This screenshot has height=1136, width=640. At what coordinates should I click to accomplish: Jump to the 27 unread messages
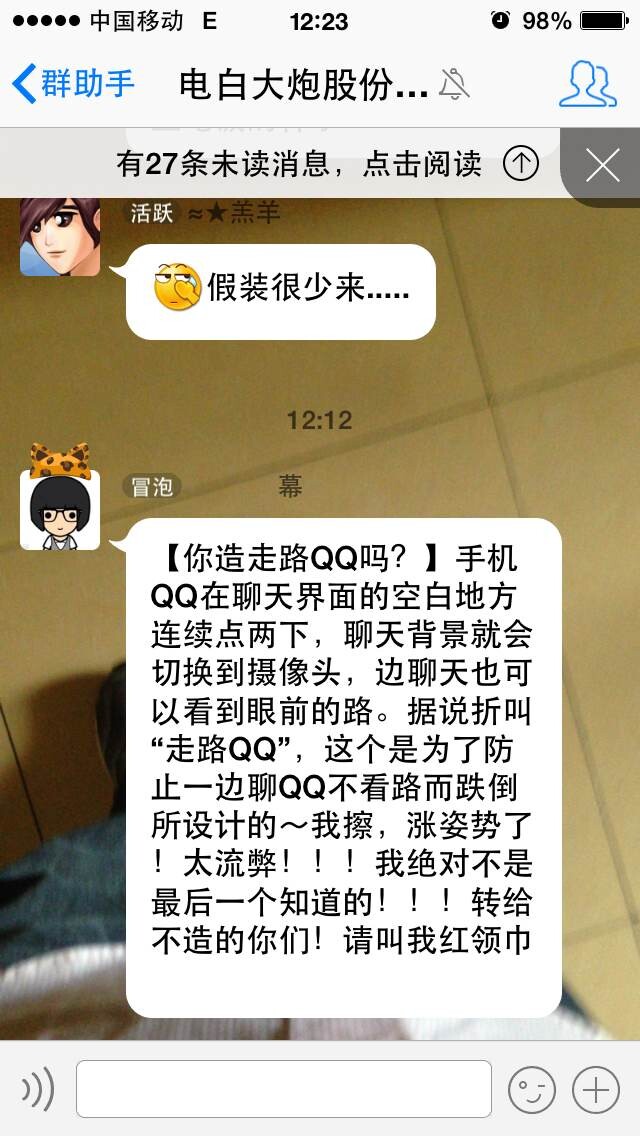coord(327,163)
